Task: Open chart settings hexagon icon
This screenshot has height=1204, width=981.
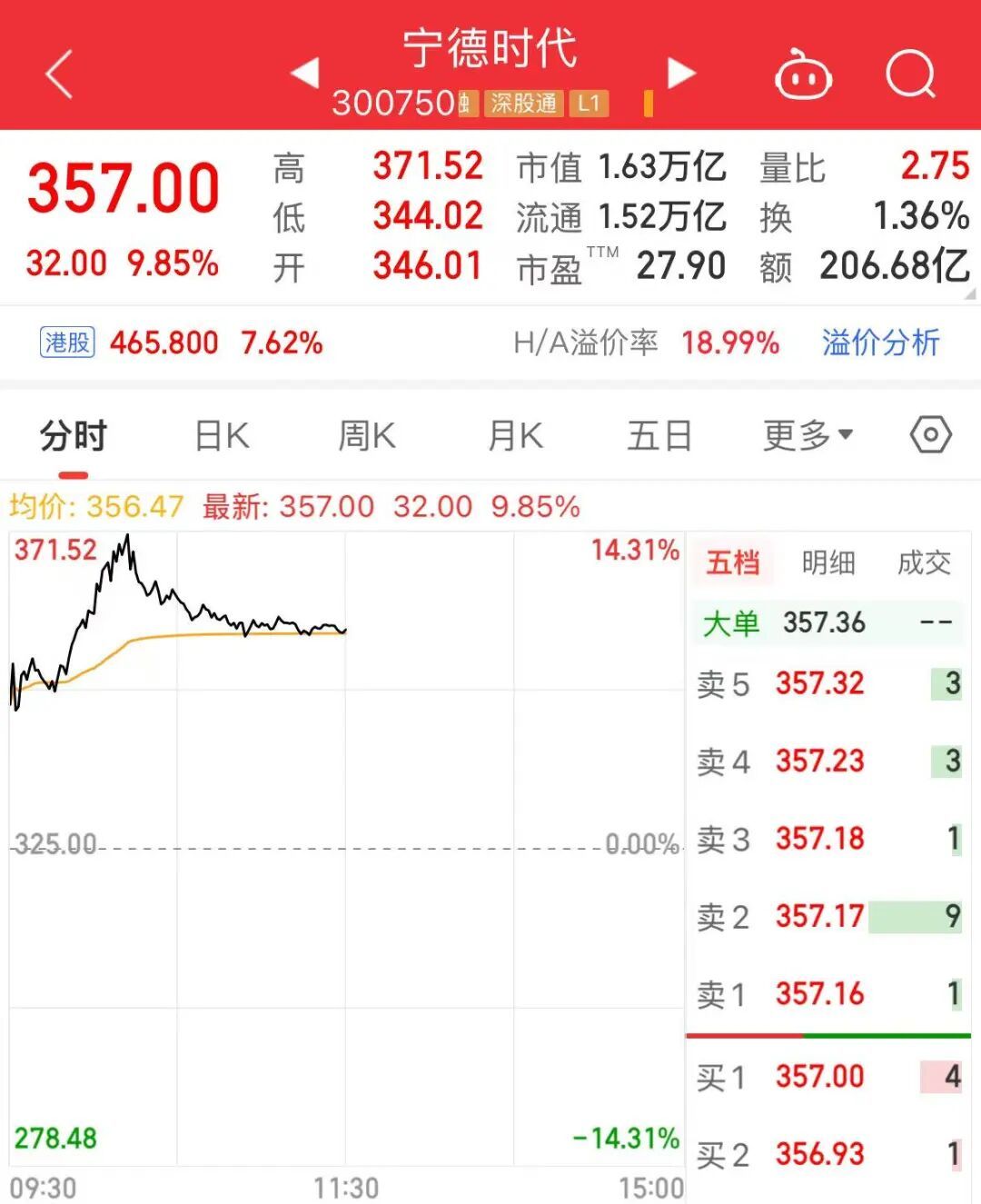Action: [x=930, y=435]
